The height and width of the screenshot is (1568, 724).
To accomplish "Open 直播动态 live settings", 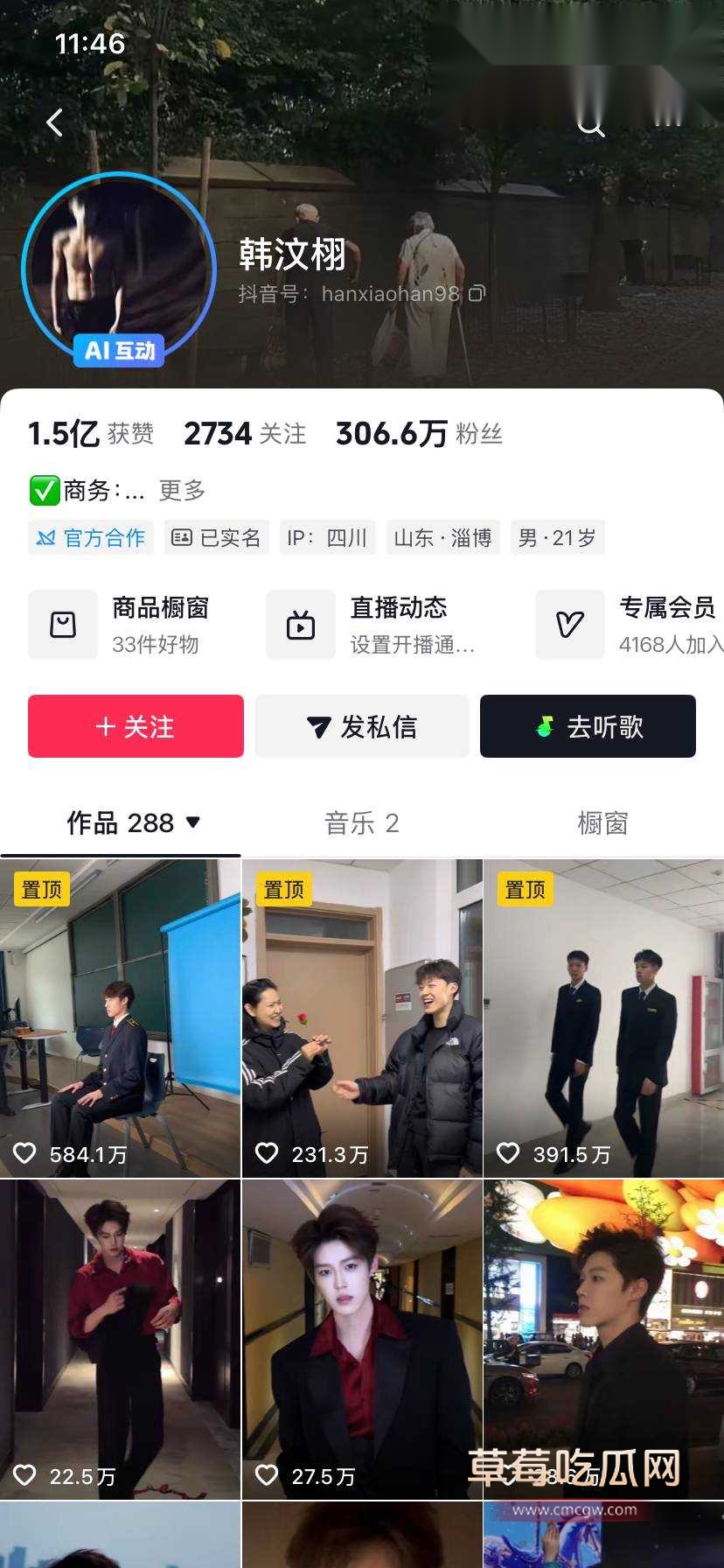I will click(372, 625).
